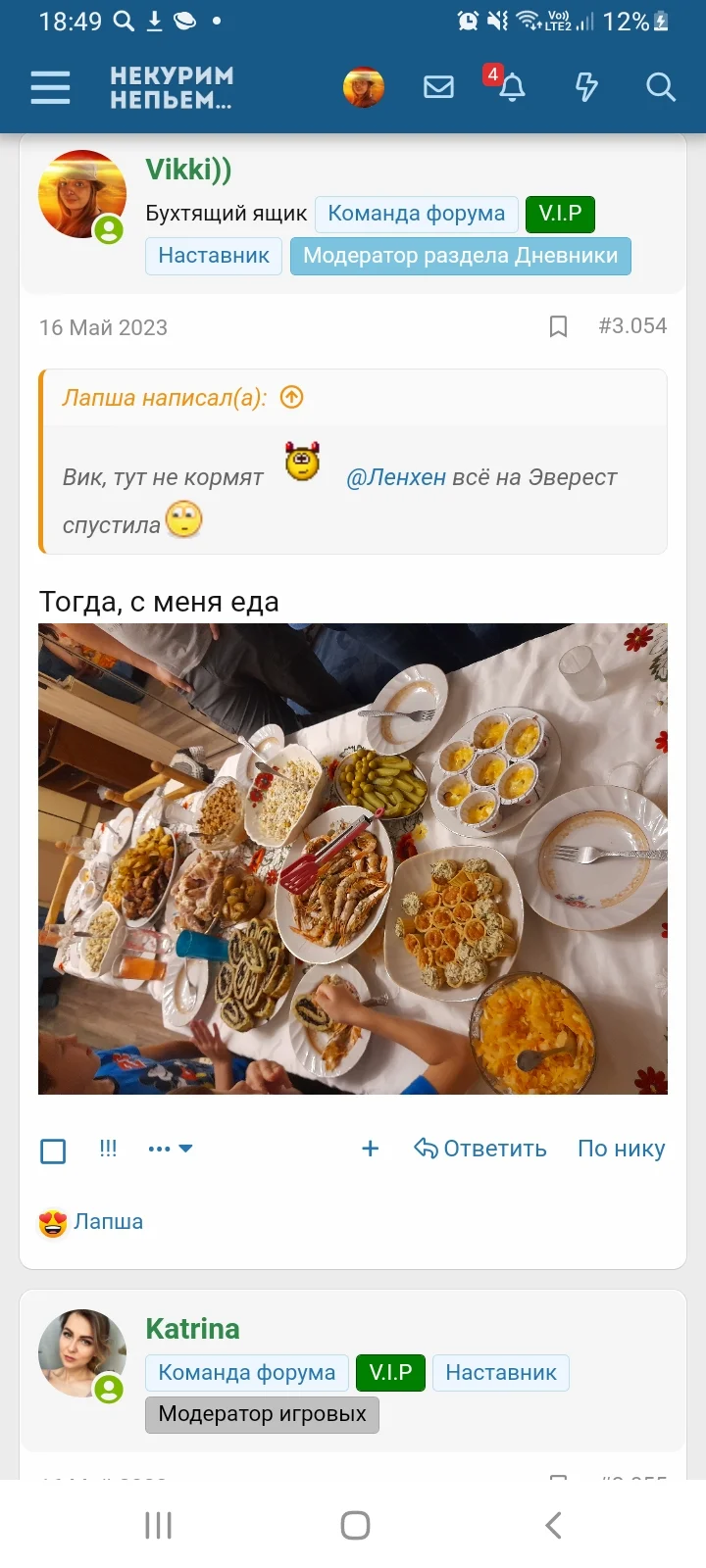Viewport: 706px width, 1568px height.
Task: Open @Ленхен profile link in quote
Action: click(x=393, y=477)
